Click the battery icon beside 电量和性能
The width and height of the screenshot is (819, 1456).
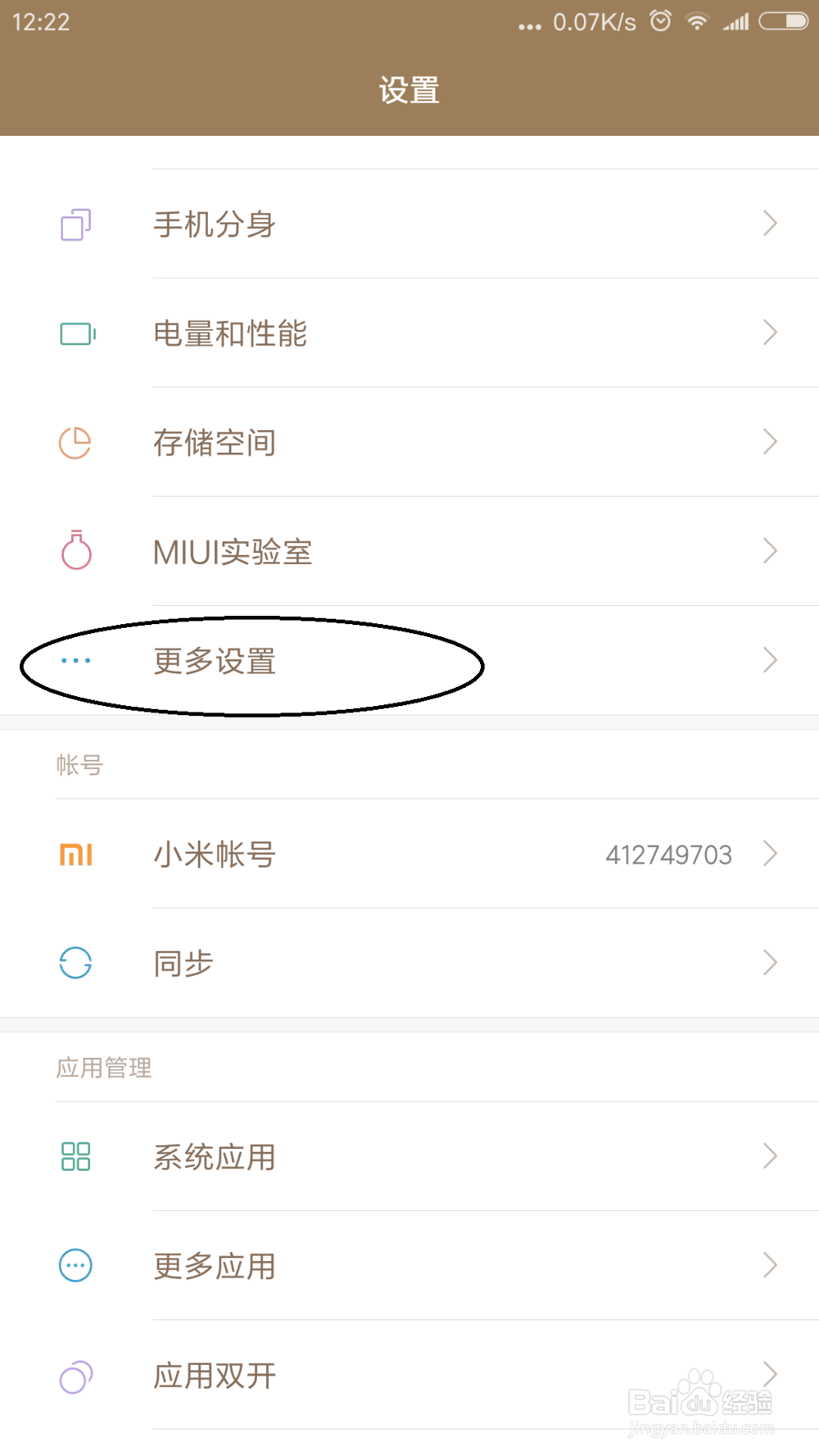[x=75, y=332]
